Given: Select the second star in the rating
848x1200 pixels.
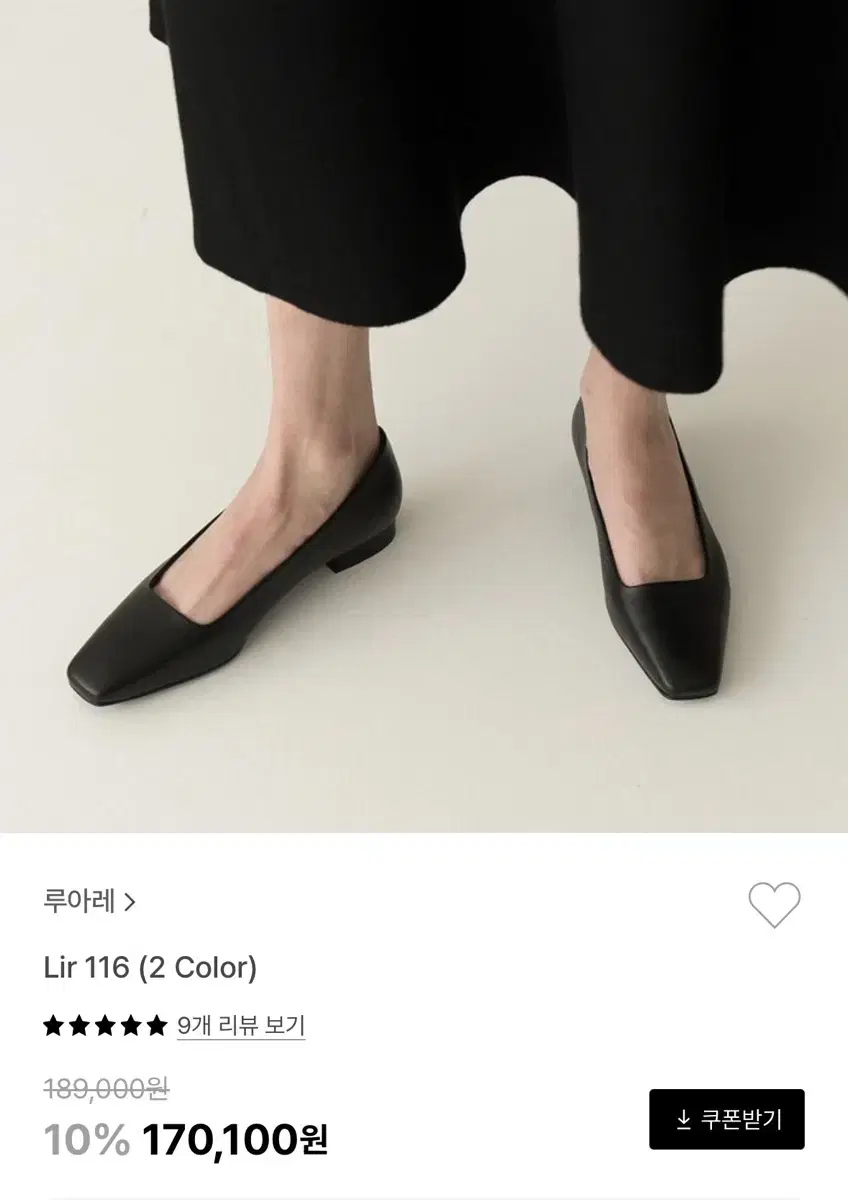Looking at the screenshot, I should click(x=77, y=1023).
